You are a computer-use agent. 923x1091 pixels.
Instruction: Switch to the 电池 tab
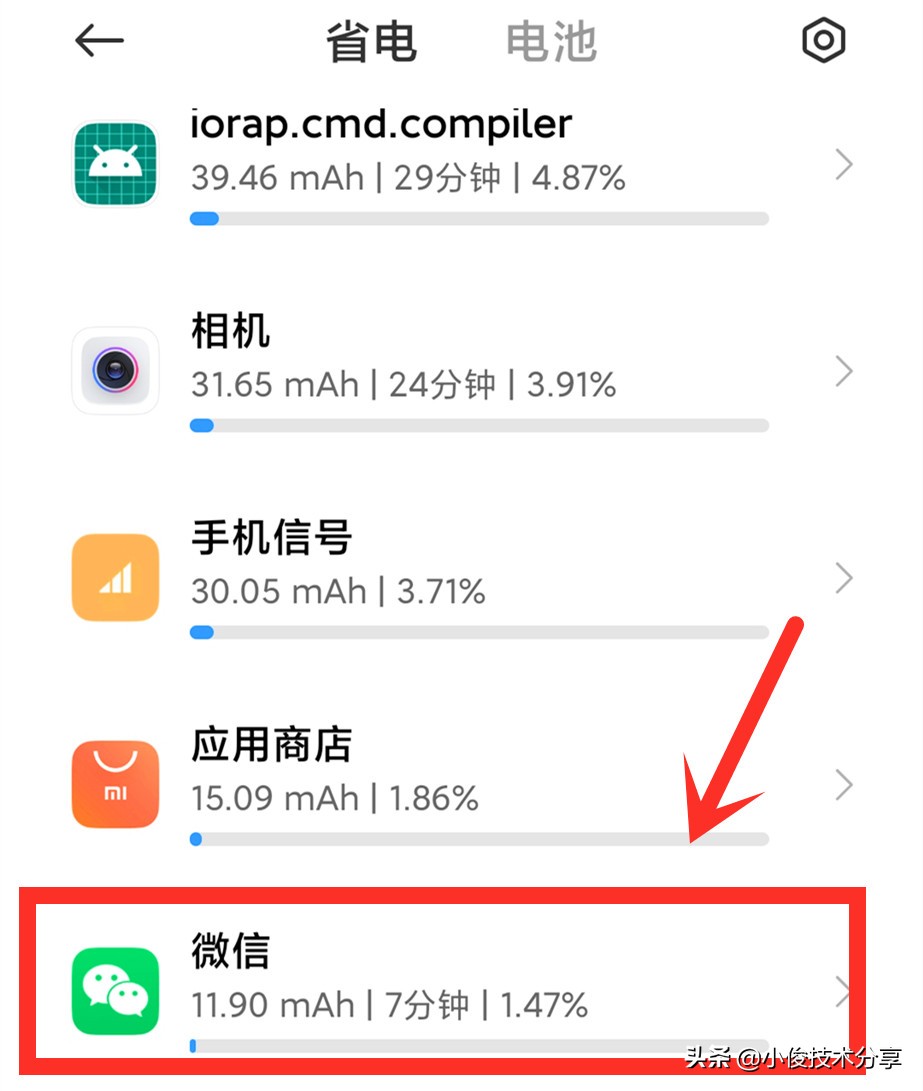(551, 41)
